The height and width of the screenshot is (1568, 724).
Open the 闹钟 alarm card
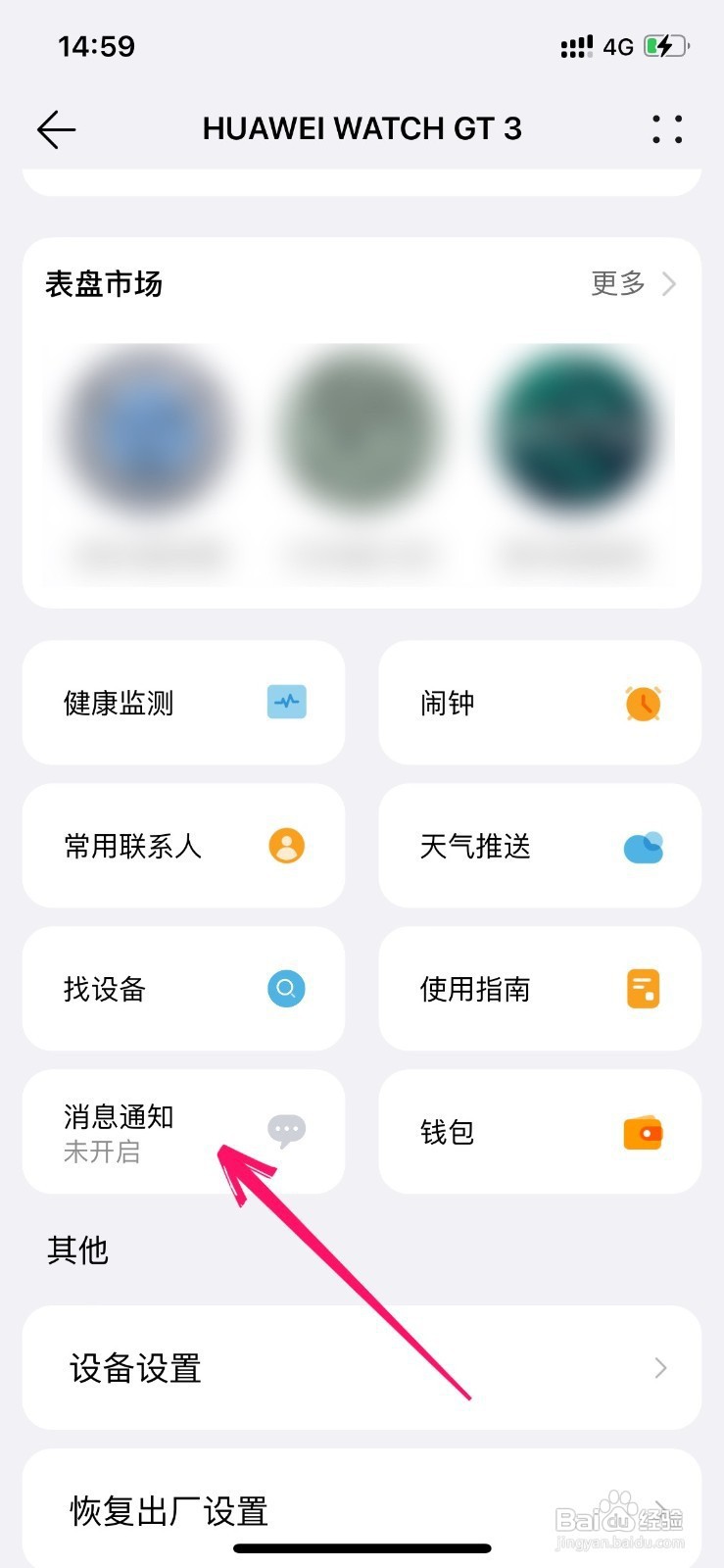540,703
